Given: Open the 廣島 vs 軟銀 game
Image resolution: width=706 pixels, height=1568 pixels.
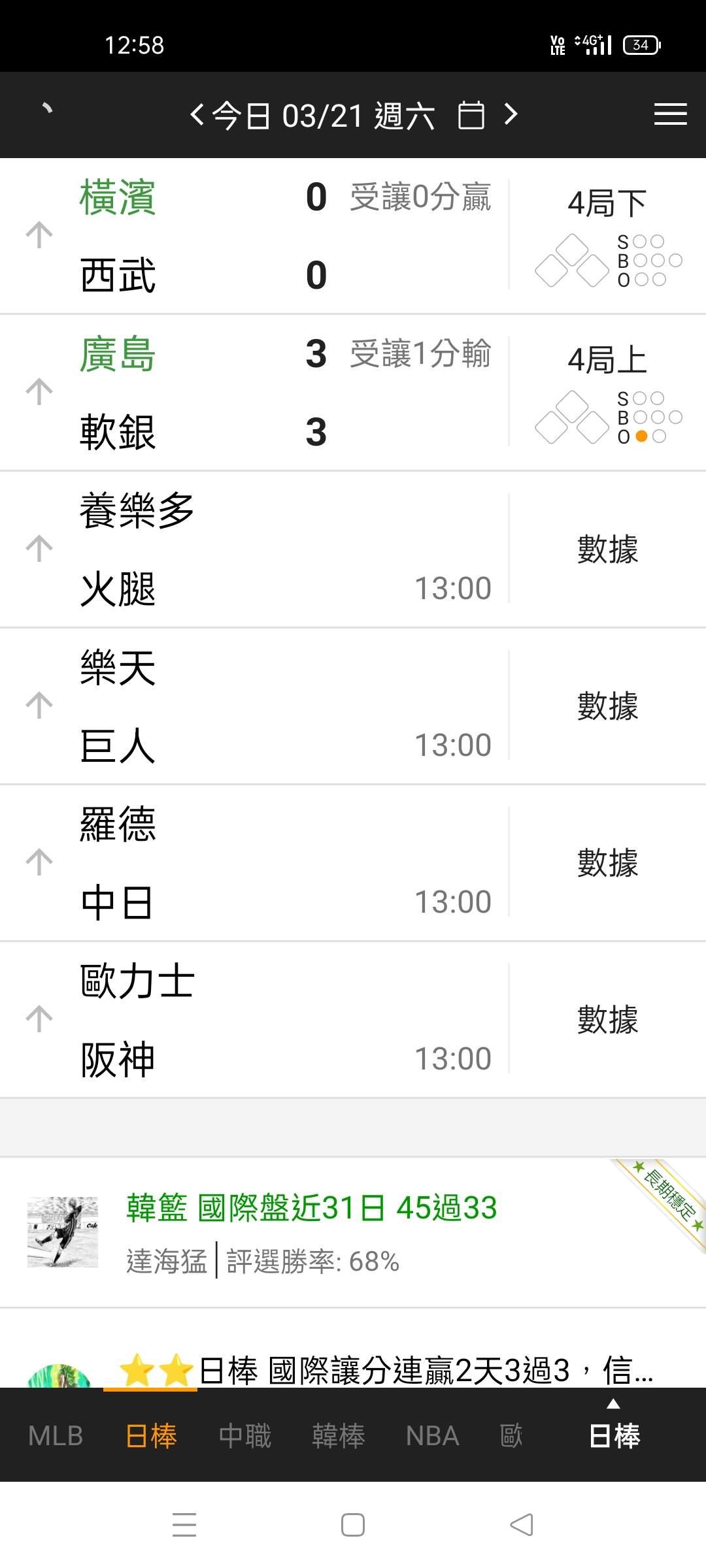Looking at the screenshot, I should [x=261, y=392].
